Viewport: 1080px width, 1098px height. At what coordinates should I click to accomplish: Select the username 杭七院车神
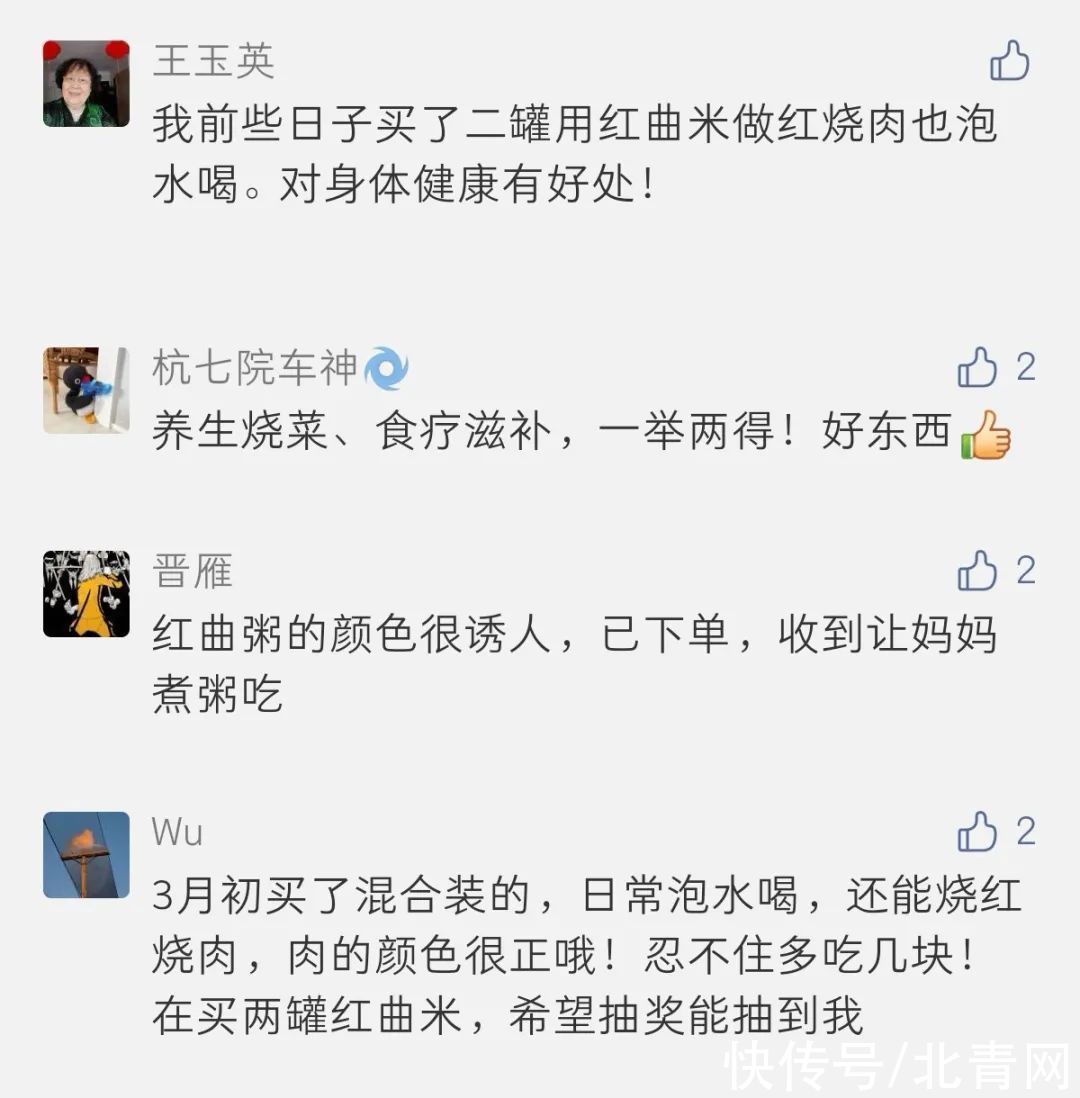pos(257,369)
